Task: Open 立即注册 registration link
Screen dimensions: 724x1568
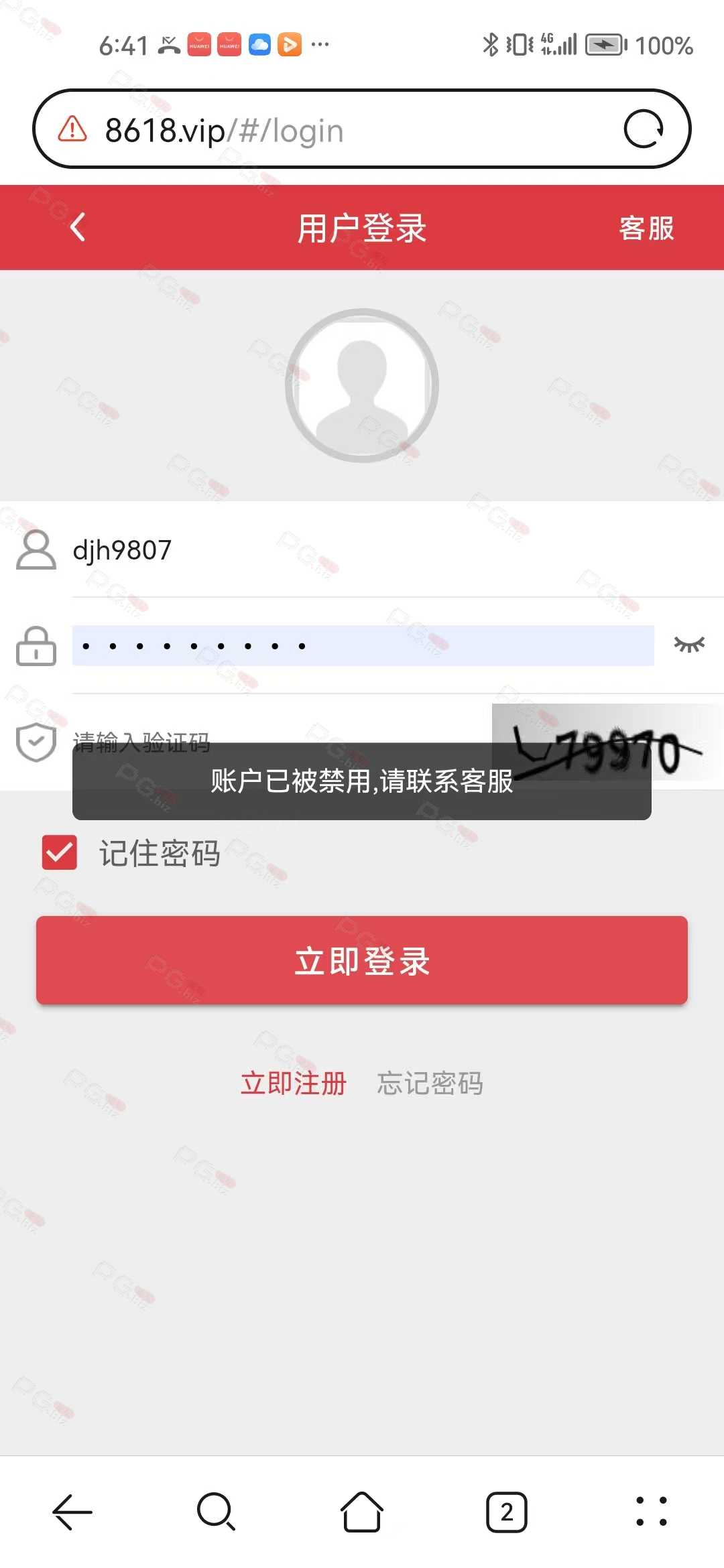Action: pos(293,1083)
